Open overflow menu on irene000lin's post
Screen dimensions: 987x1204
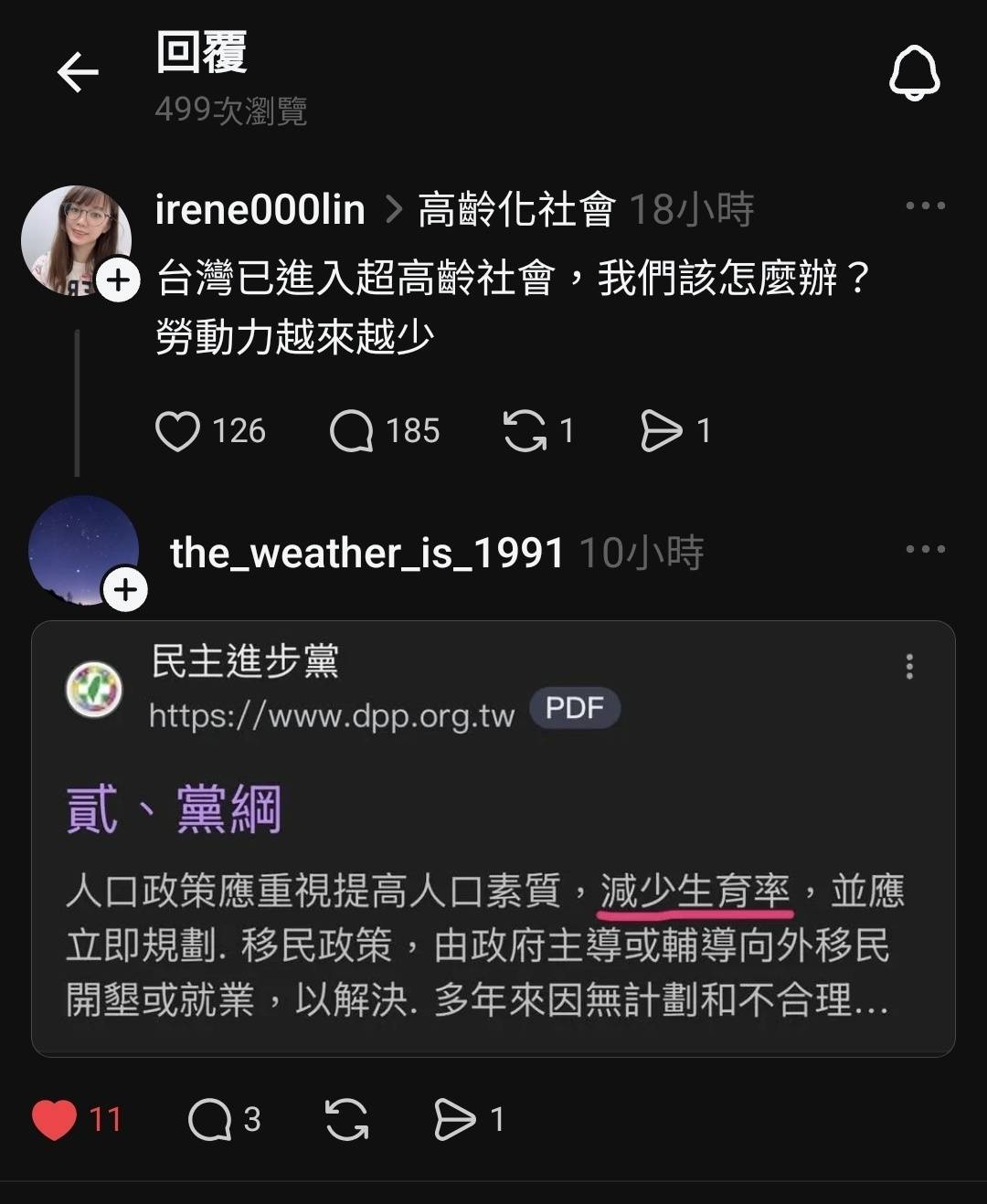tap(925, 206)
